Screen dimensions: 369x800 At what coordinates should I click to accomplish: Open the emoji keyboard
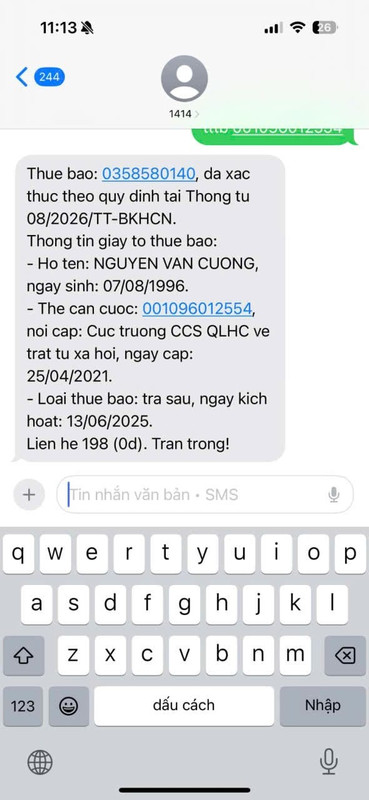pos(69,706)
